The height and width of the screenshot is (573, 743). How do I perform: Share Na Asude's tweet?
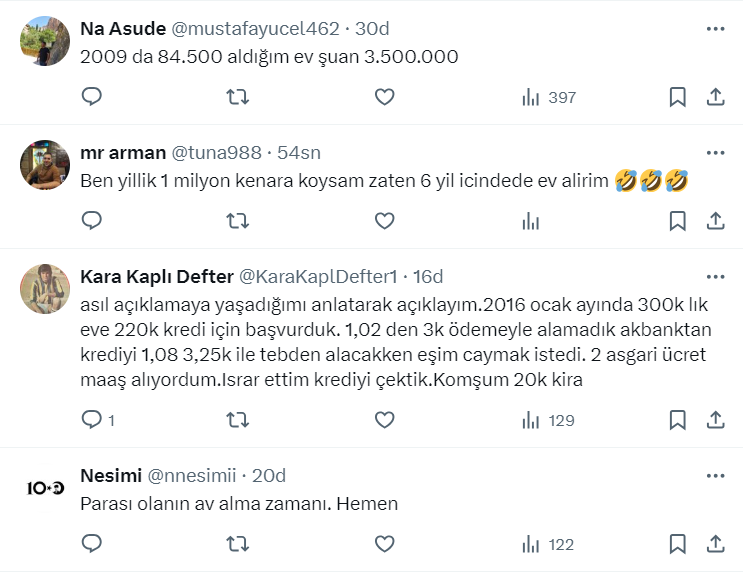(x=715, y=97)
